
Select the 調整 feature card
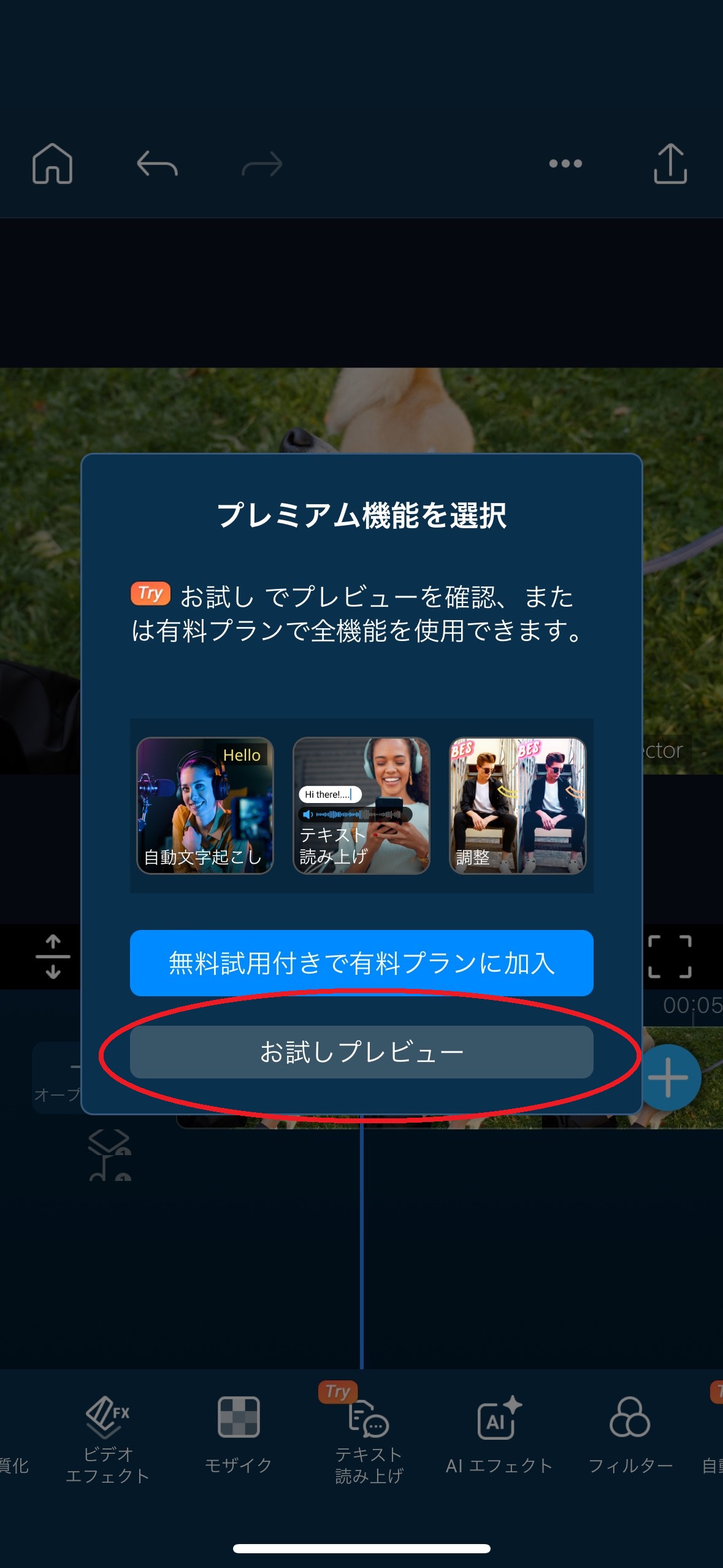point(518,805)
